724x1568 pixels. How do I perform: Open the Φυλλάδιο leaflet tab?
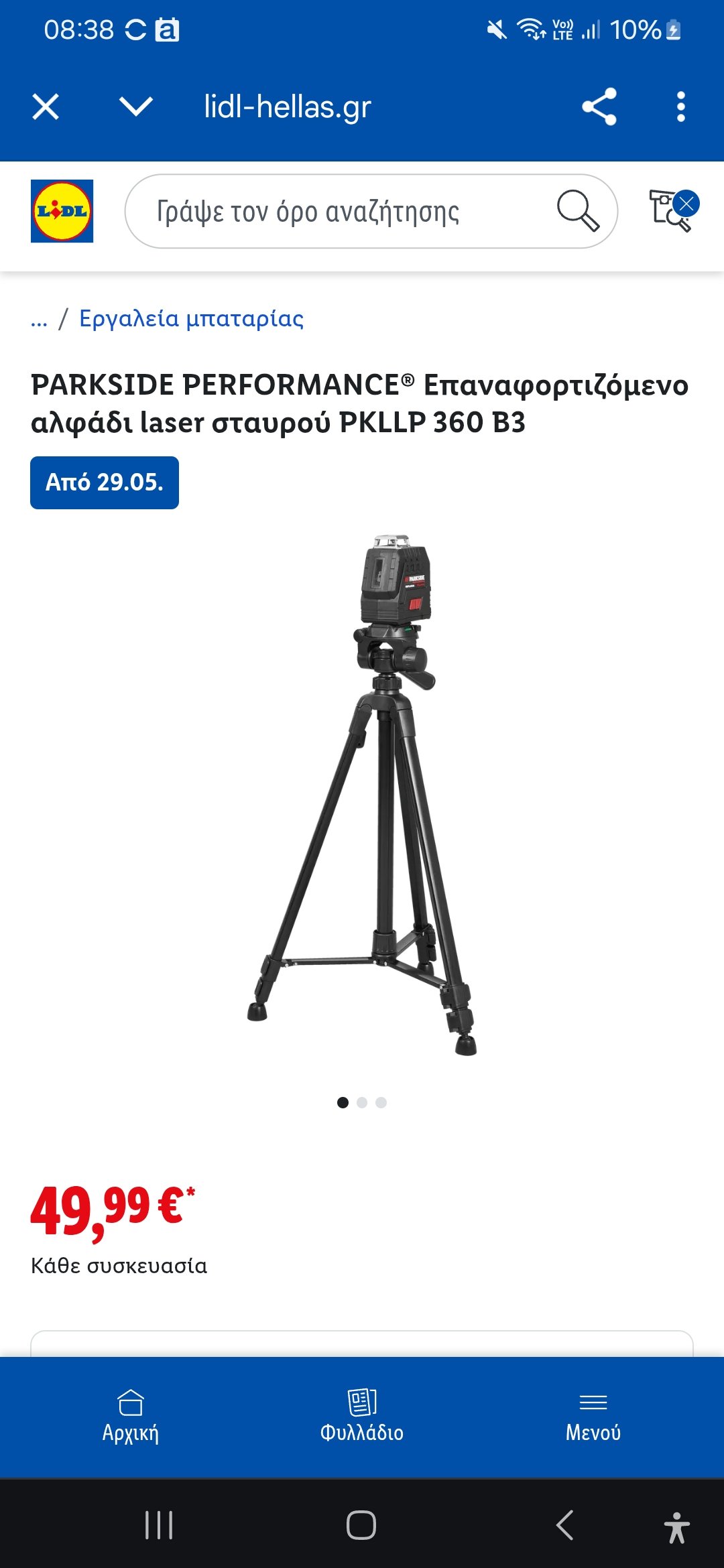click(x=362, y=1417)
